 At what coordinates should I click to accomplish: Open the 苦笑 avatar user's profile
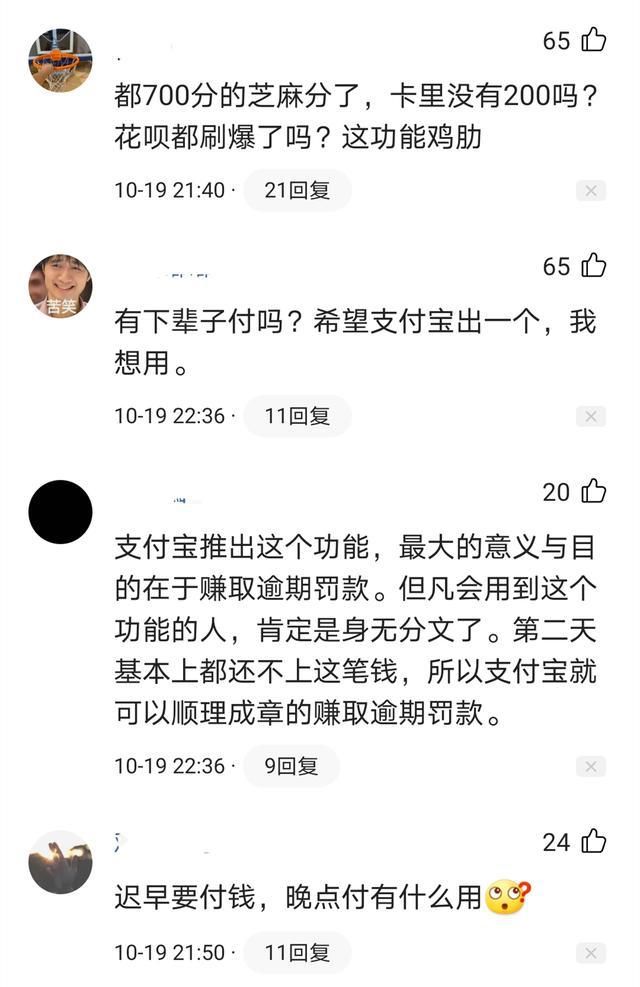click(60, 286)
